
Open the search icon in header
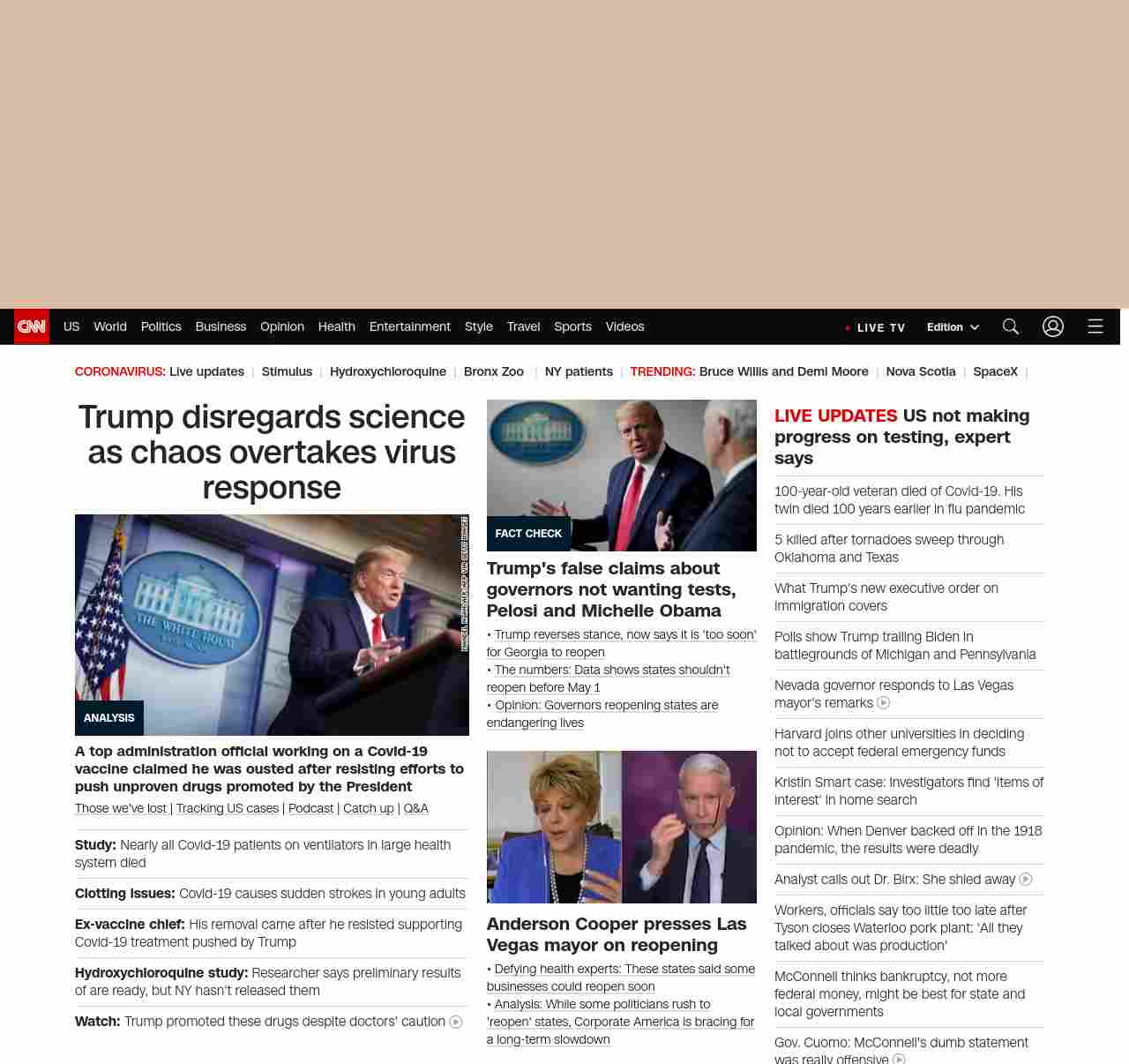point(1011,326)
